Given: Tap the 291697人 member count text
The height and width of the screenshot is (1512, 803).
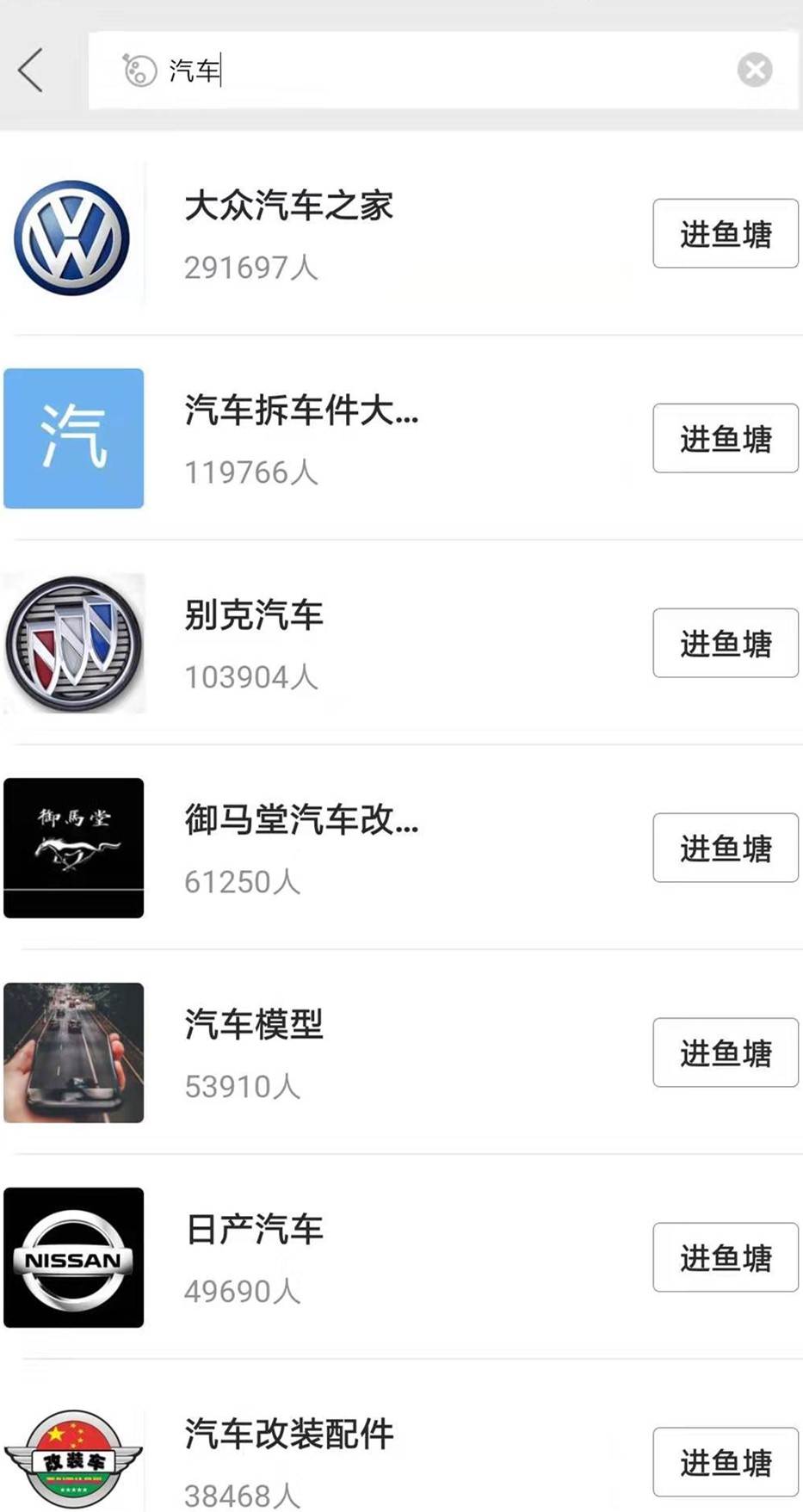Looking at the screenshot, I should tap(251, 268).
